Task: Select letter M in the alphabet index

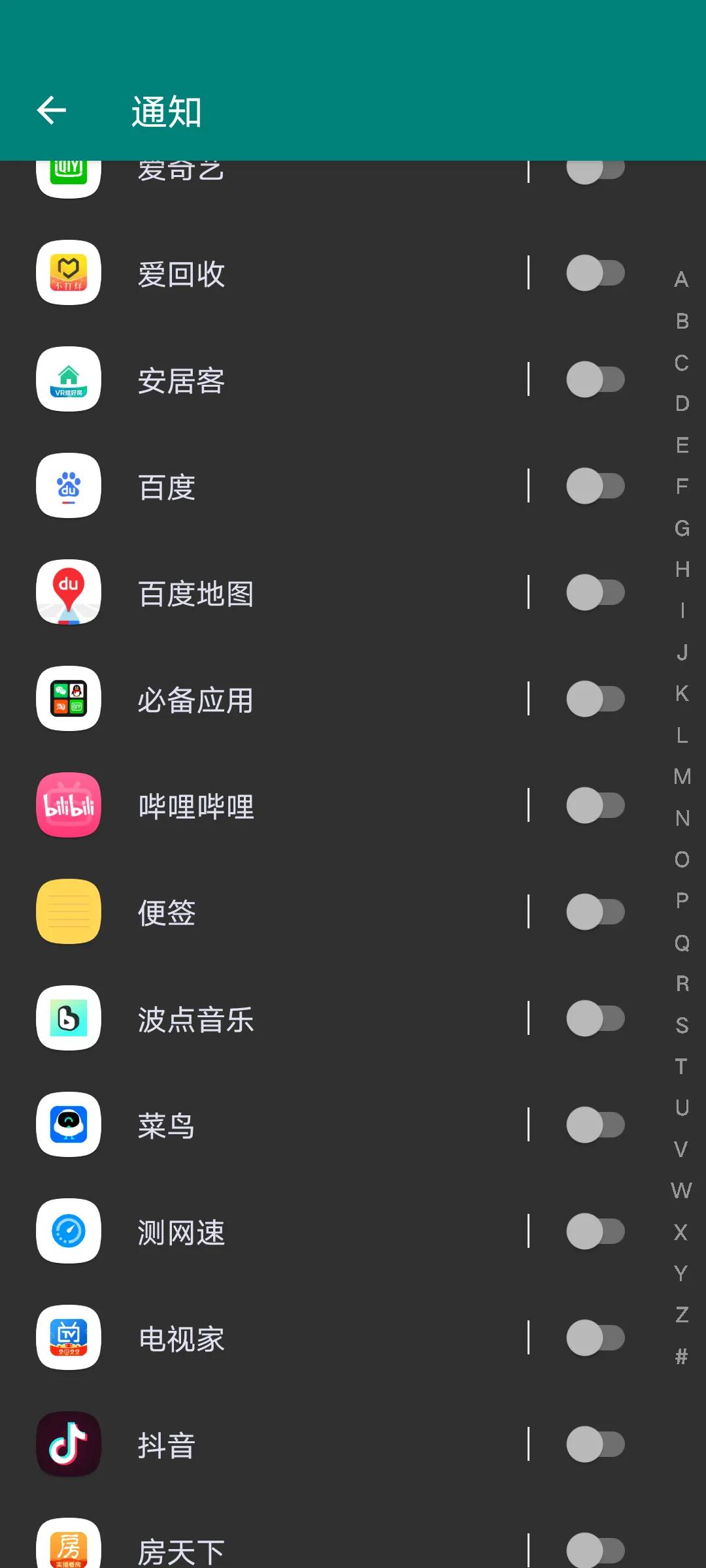Action: (x=682, y=777)
